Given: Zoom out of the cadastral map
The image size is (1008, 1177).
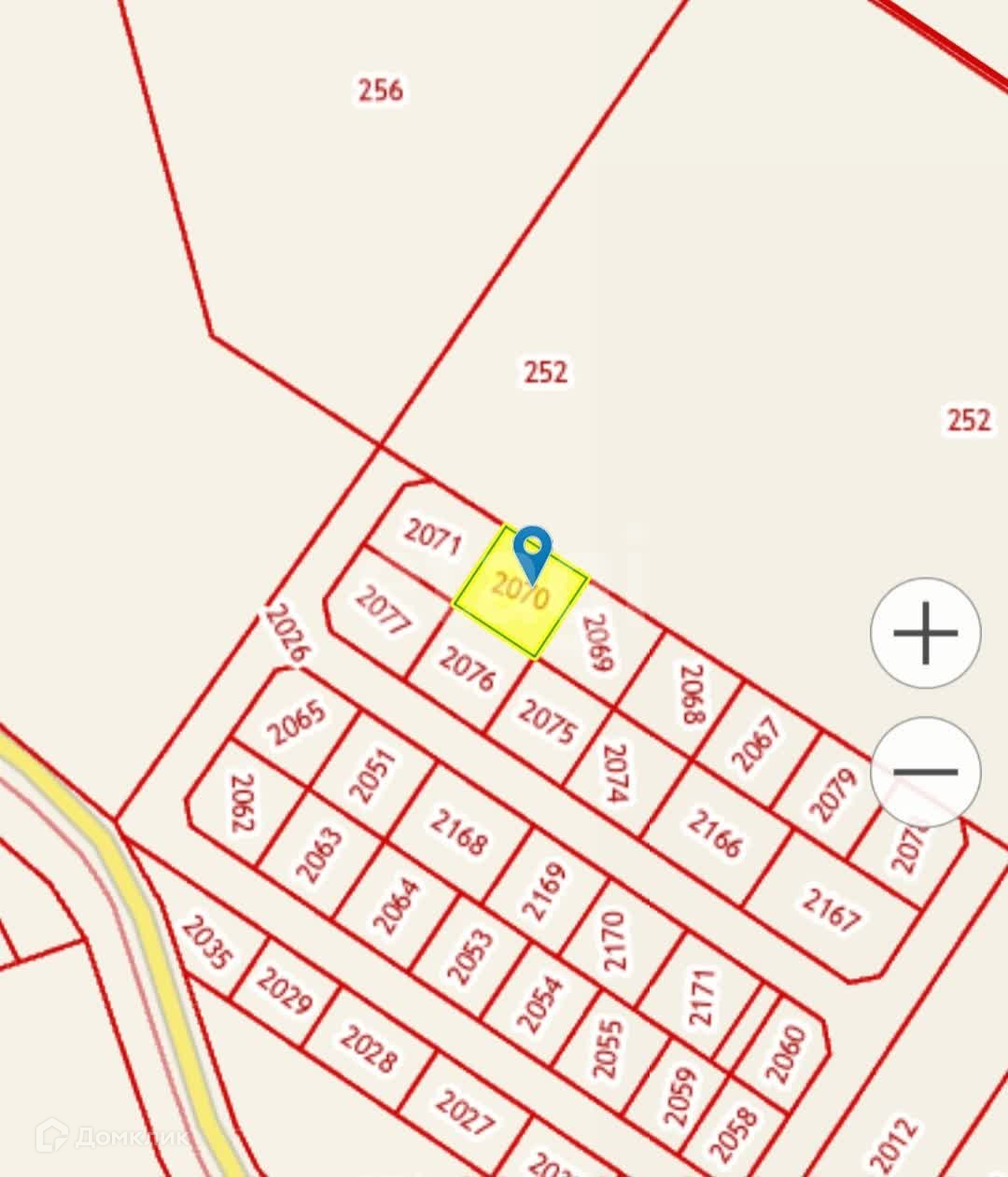Looking at the screenshot, I should 925,772.
